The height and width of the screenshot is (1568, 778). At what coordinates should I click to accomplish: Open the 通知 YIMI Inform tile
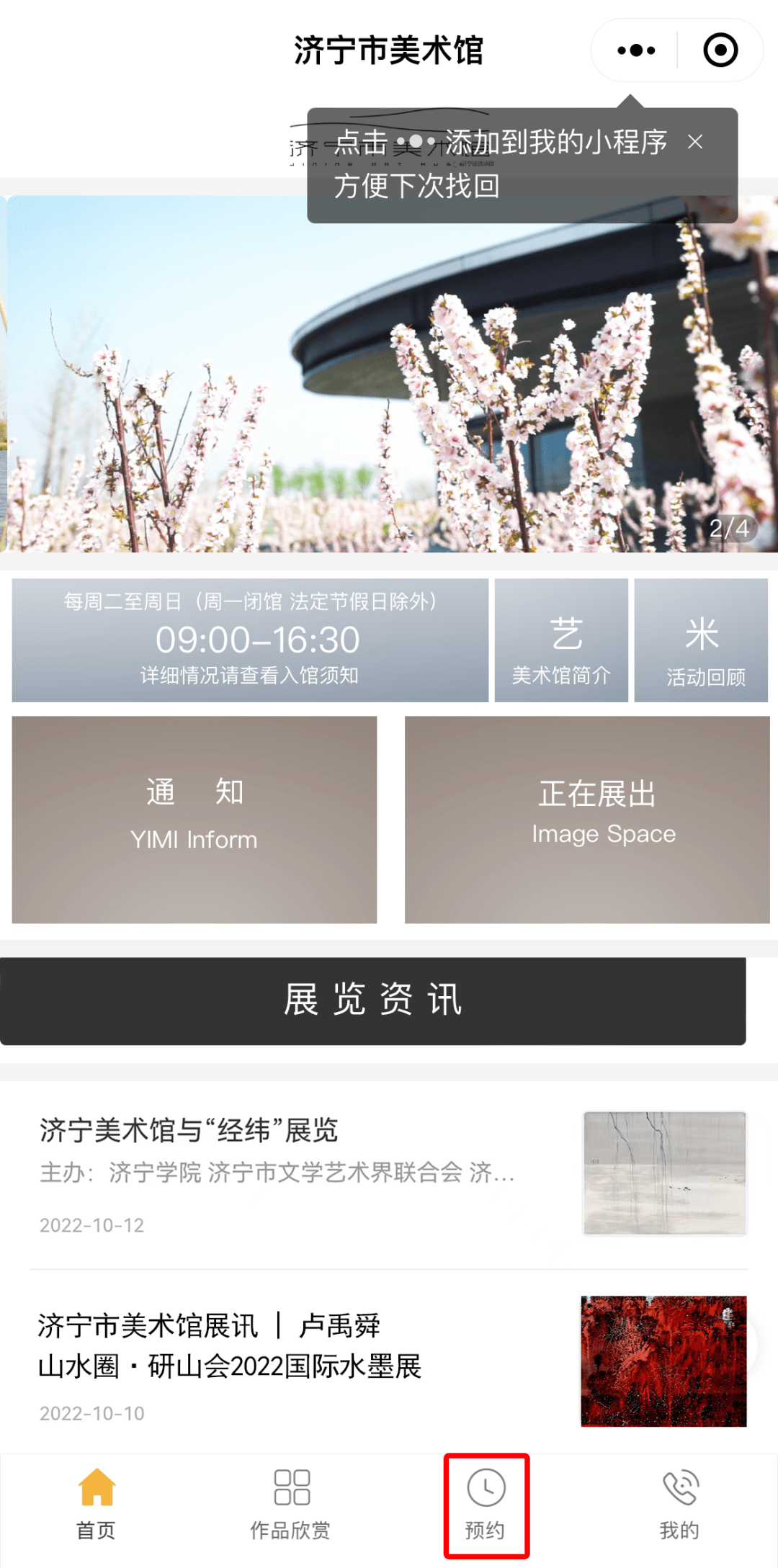[194, 819]
